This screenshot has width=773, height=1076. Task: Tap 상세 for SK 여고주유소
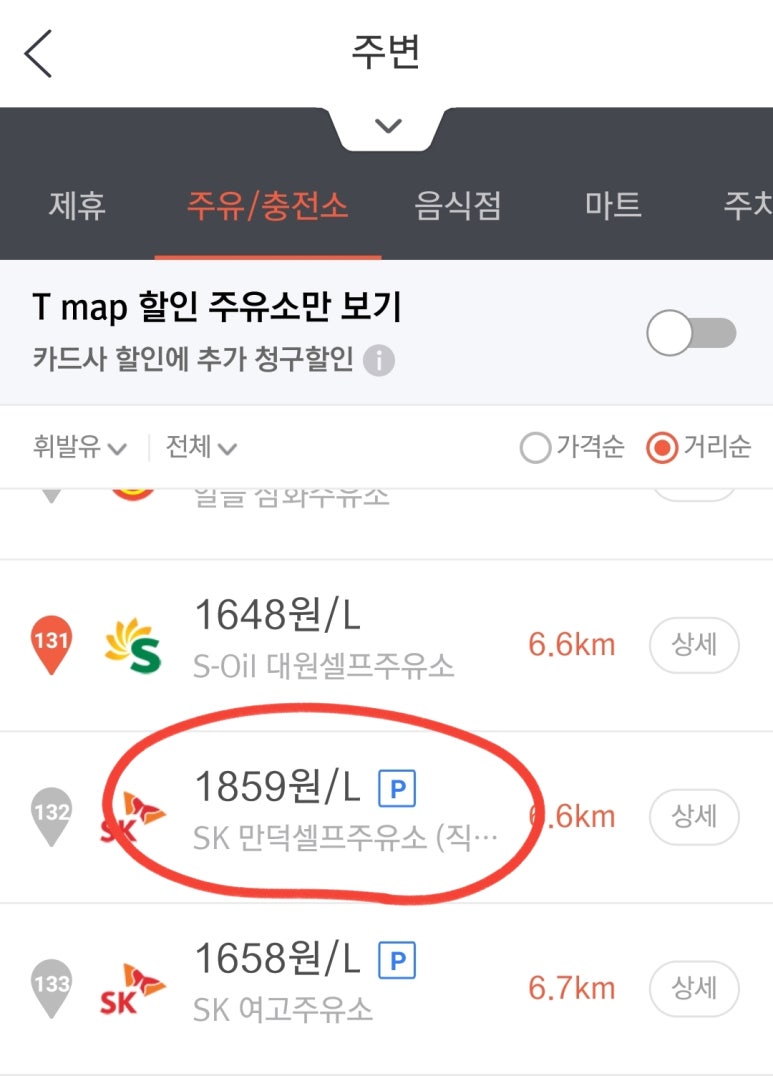[x=694, y=988]
